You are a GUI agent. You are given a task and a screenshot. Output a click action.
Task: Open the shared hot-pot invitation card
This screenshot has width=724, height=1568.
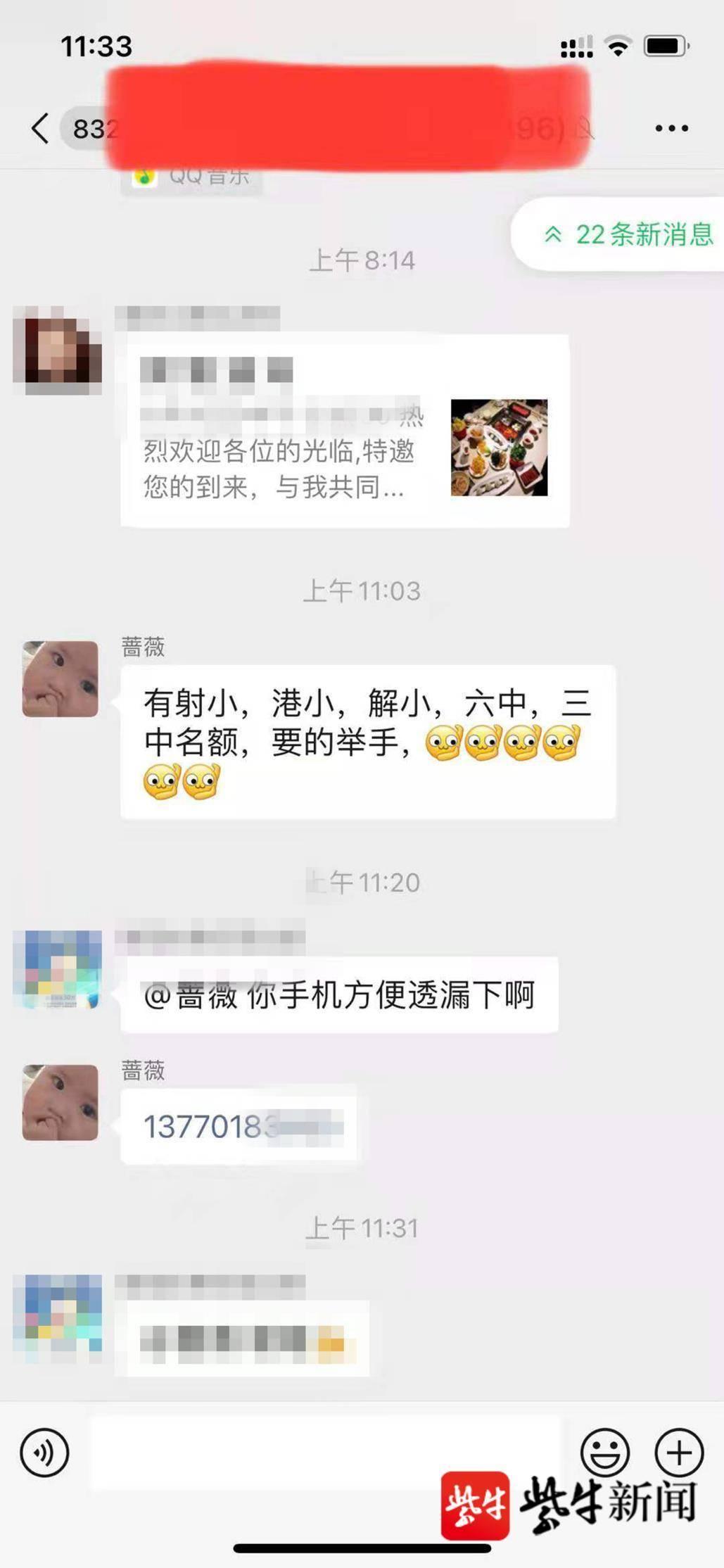(x=345, y=431)
